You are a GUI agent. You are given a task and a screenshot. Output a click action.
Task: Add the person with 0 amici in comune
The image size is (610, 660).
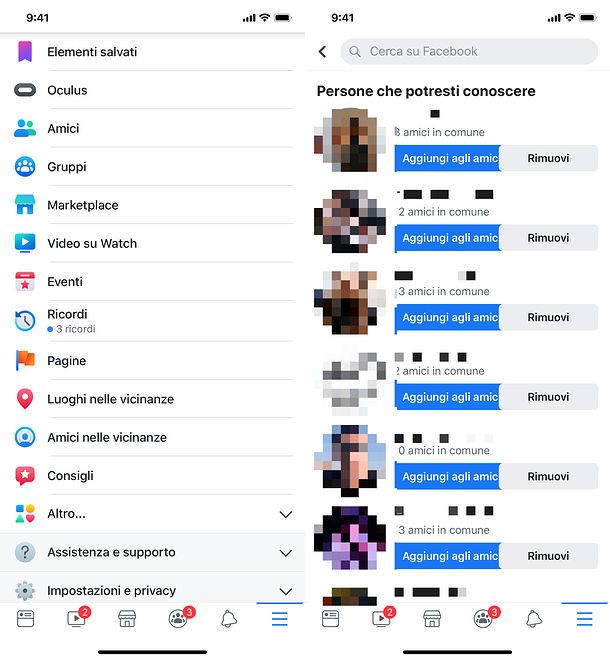point(446,476)
